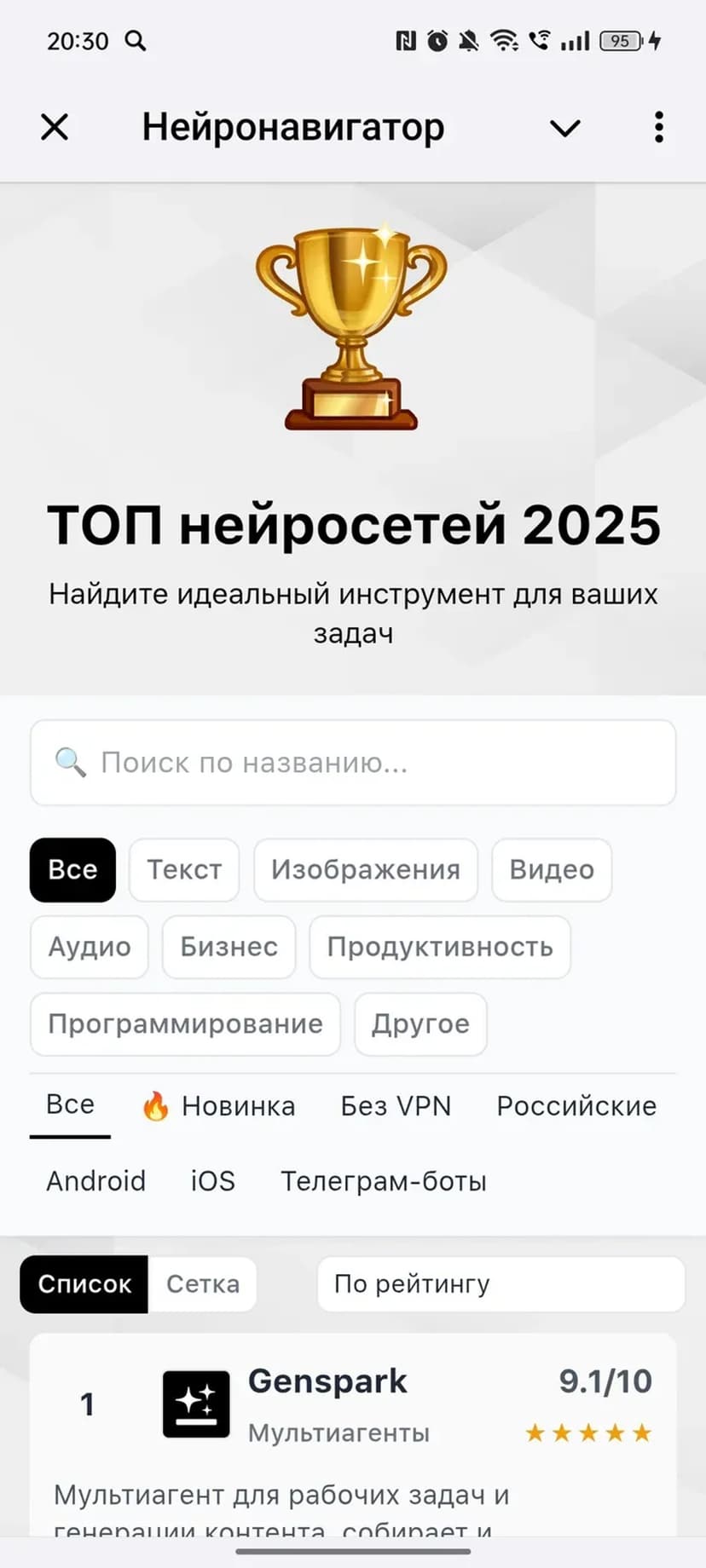Pick the Продуктивность category chip
Image resolution: width=706 pixels, height=1568 pixels.
[440, 947]
